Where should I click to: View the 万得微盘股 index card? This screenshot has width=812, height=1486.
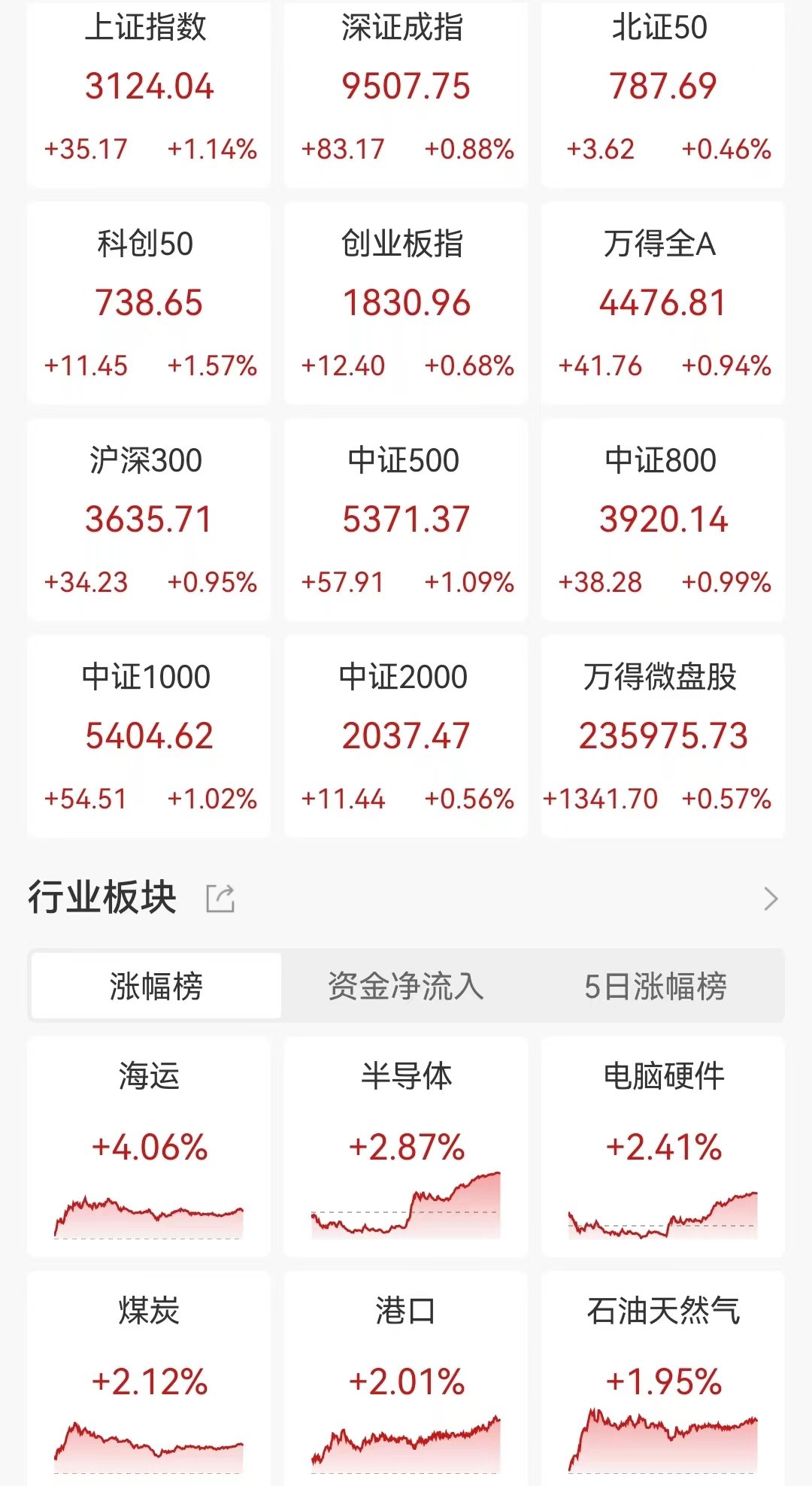[x=663, y=736]
